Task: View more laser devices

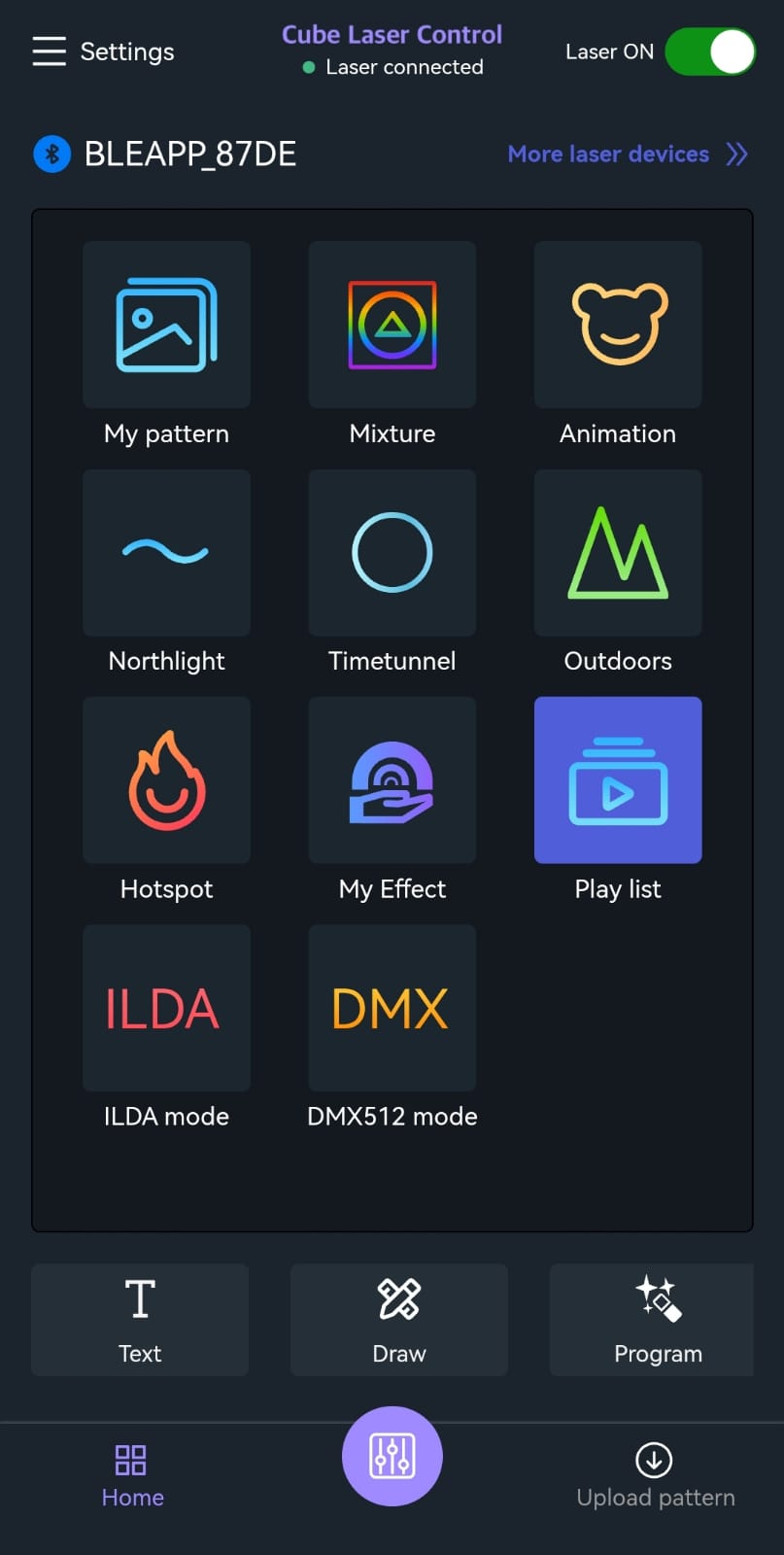Action: pyautogui.click(x=628, y=154)
